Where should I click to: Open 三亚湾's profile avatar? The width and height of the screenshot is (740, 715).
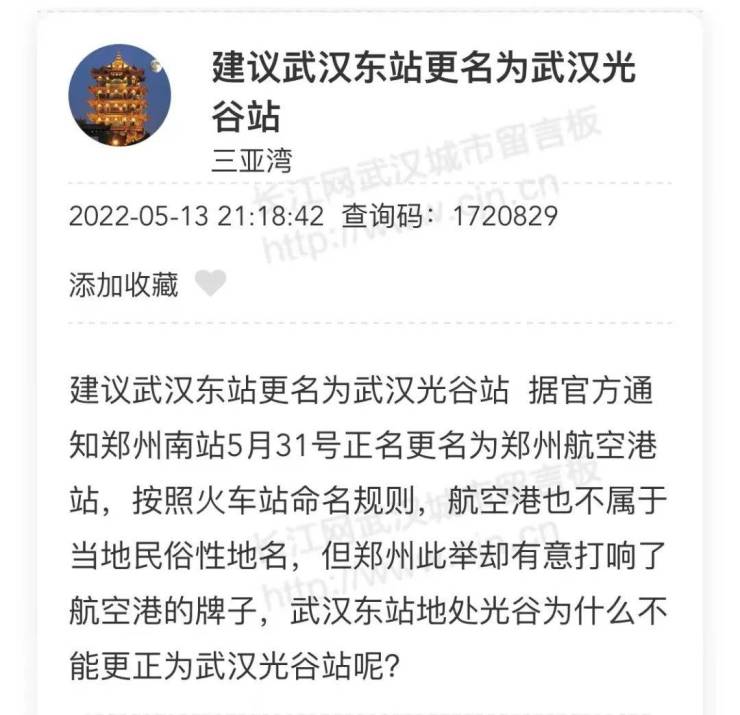click(x=120, y=97)
